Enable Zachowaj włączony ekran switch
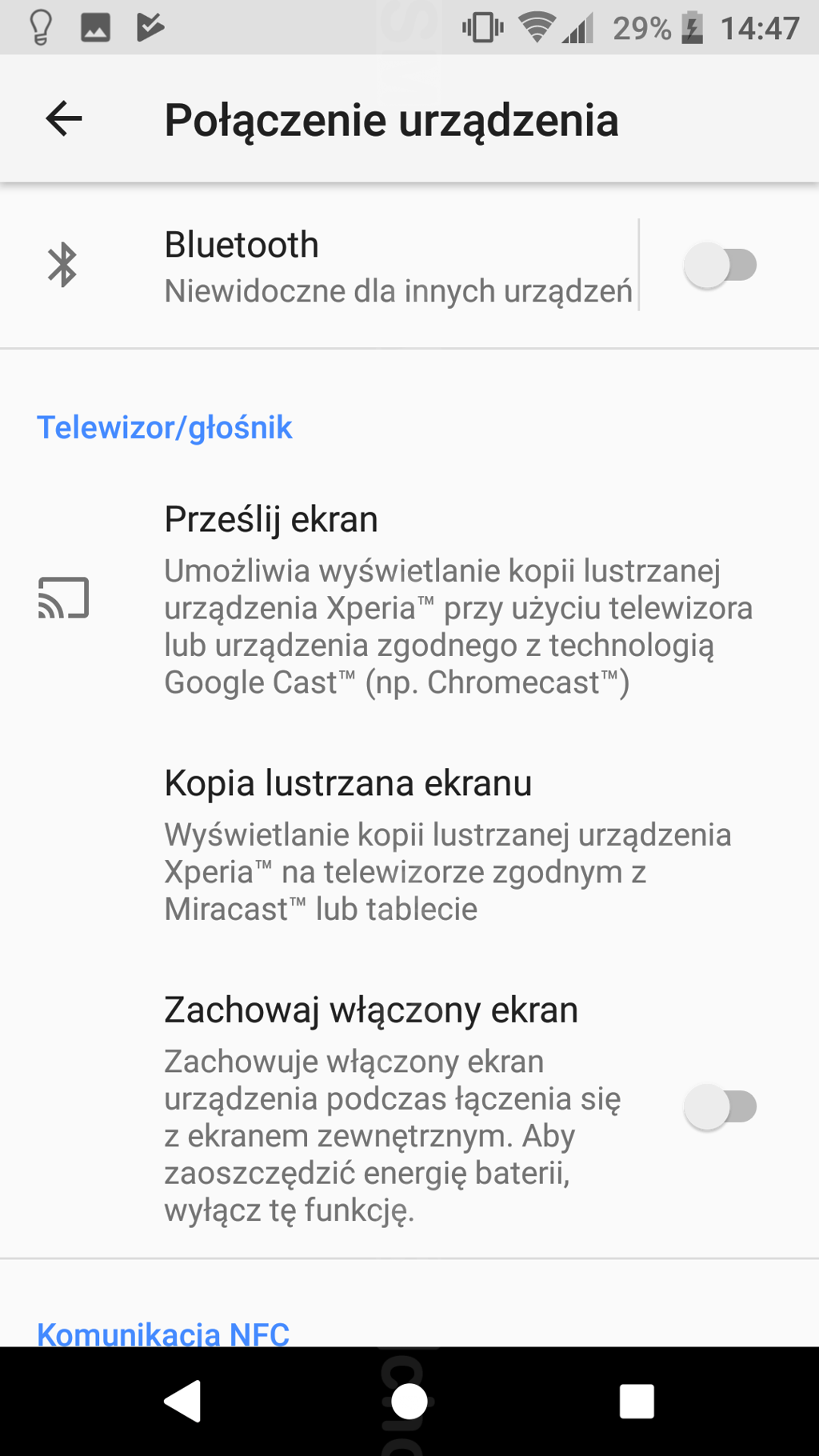The width and height of the screenshot is (819, 1456). [720, 1107]
